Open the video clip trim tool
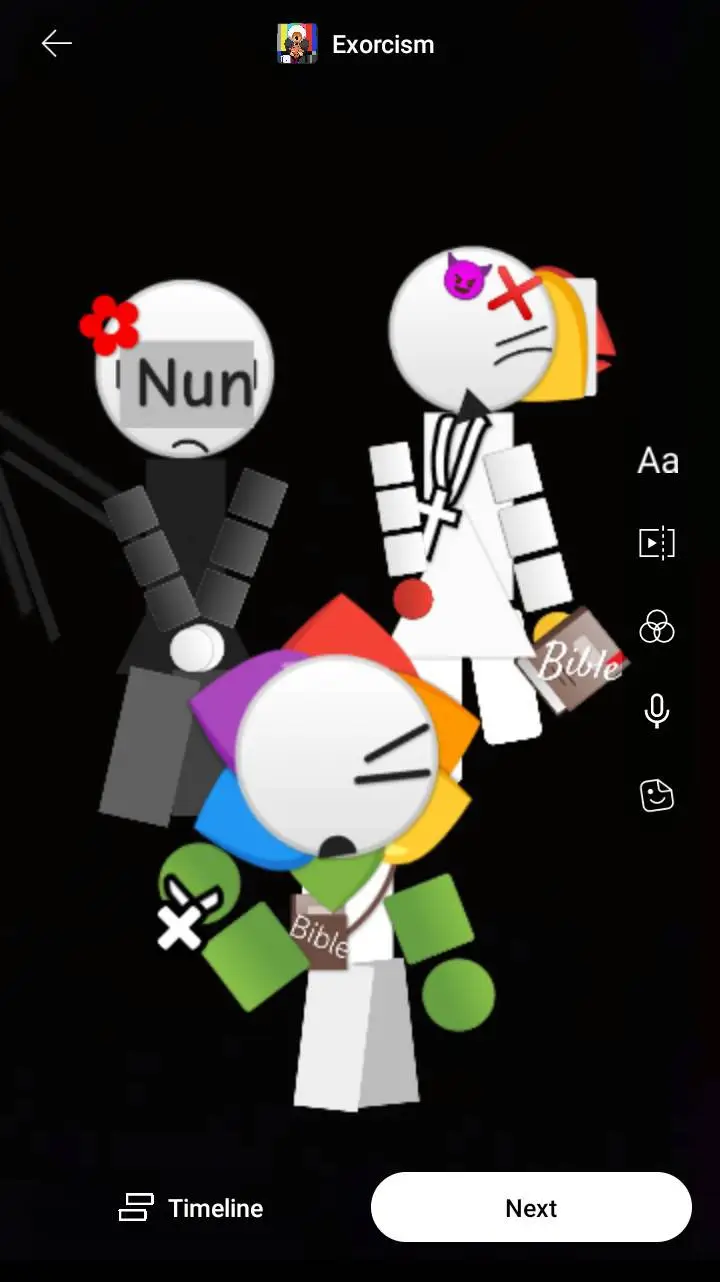 click(x=657, y=544)
